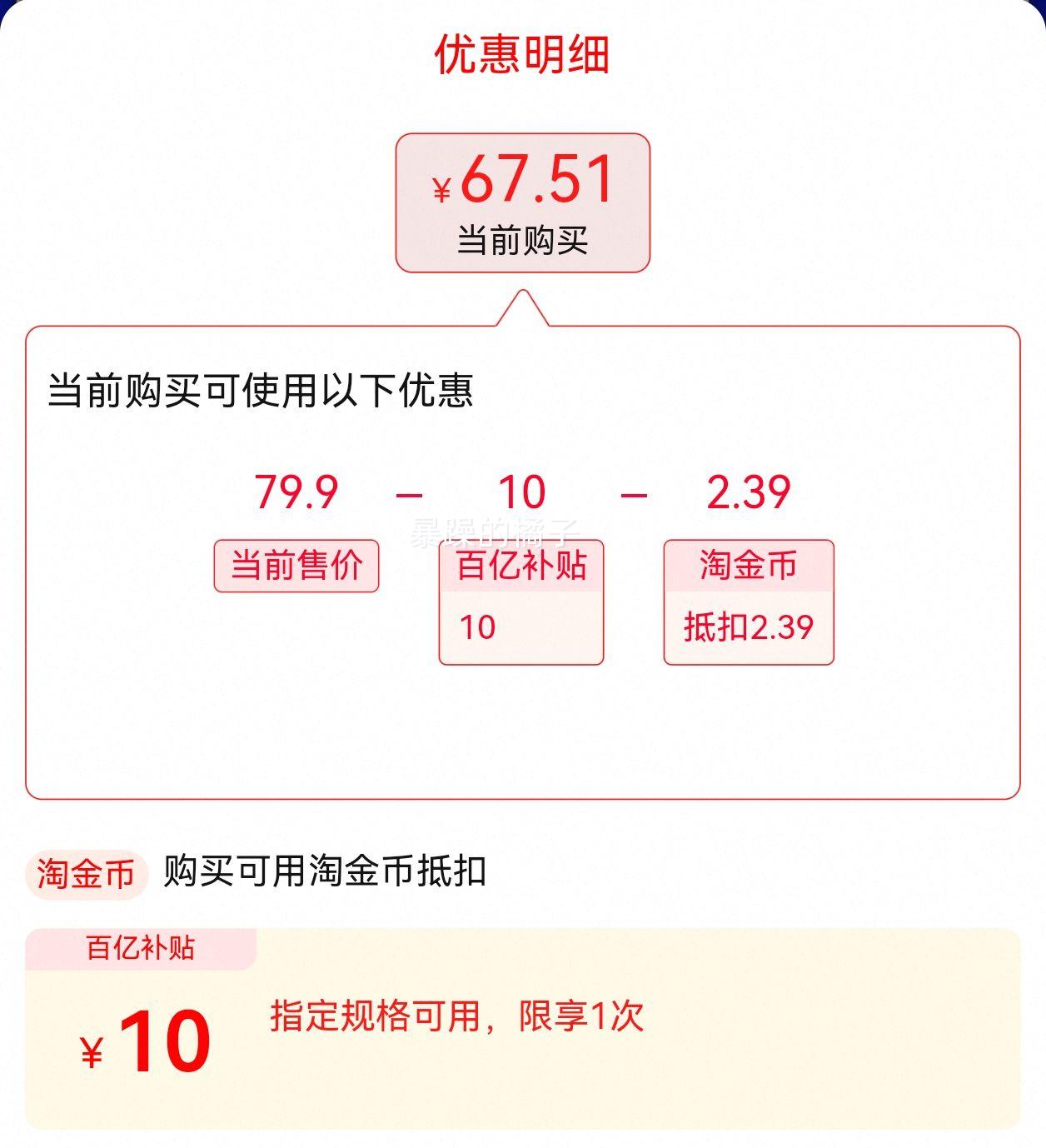Enable the 百亿补贴 ¥10 coupon
This screenshot has height=1148, width=1046.
point(523,1031)
